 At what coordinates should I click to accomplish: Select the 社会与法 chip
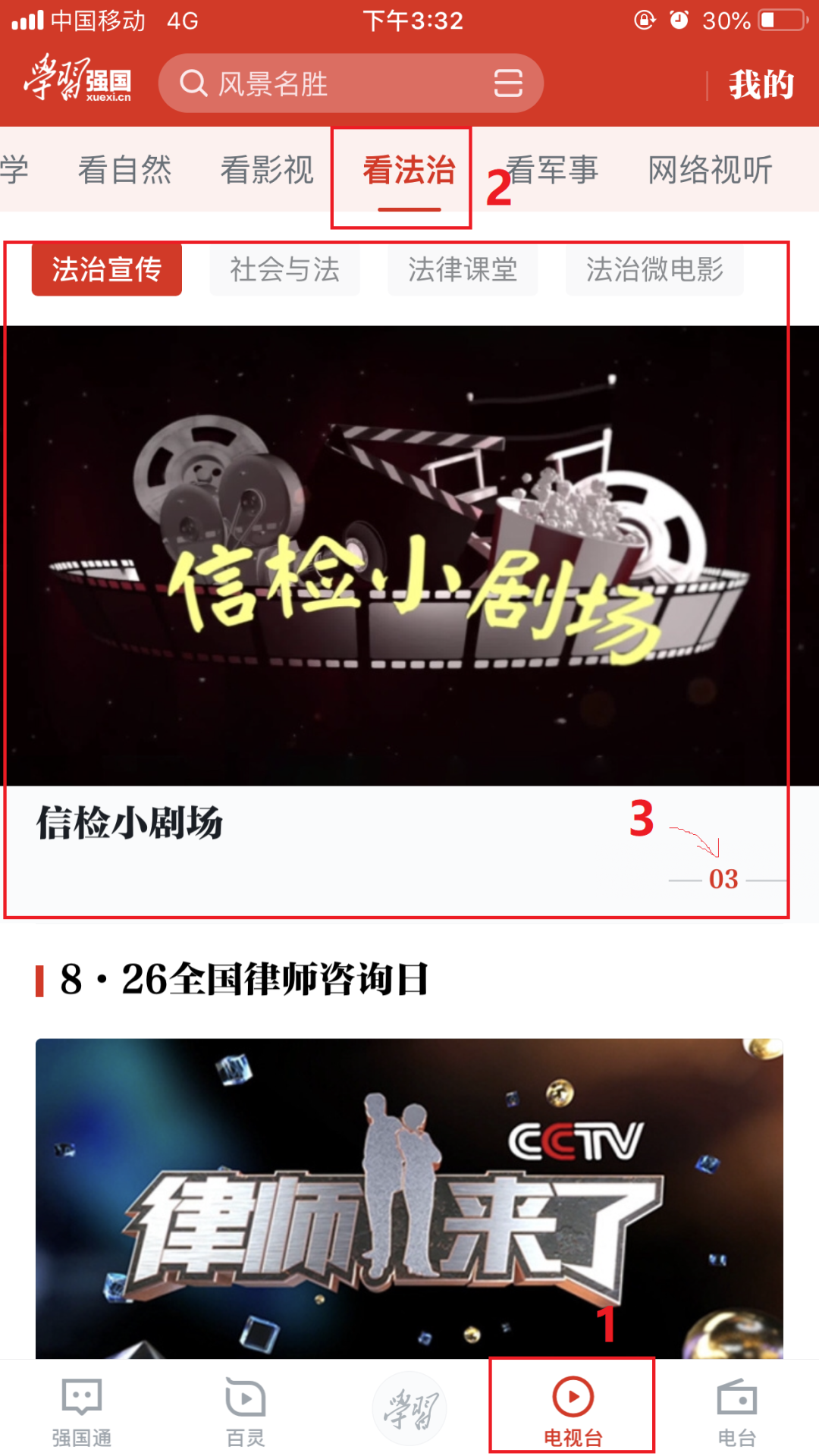pyautogui.click(x=285, y=269)
